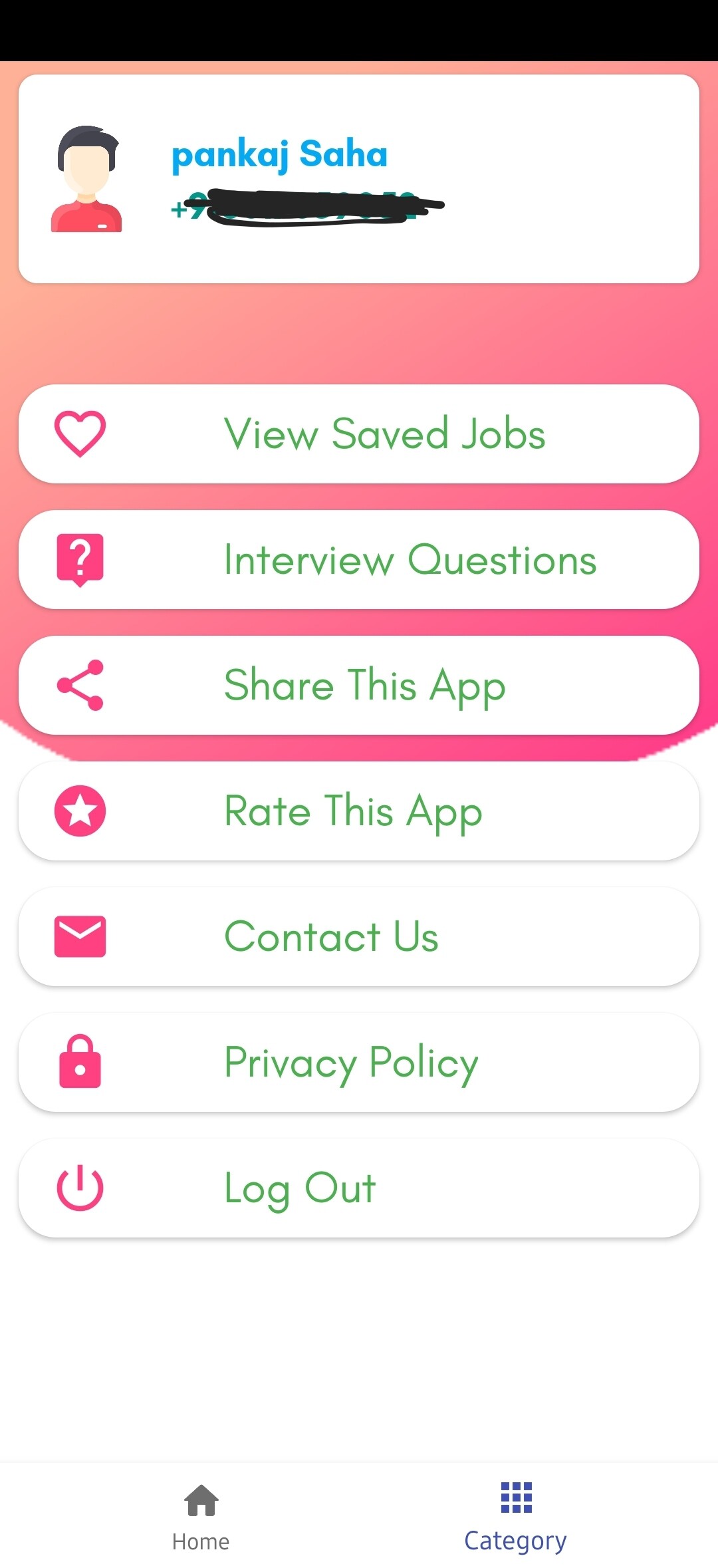Click the star icon beside Rate This App
718x1568 pixels.
pyautogui.click(x=80, y=810)
